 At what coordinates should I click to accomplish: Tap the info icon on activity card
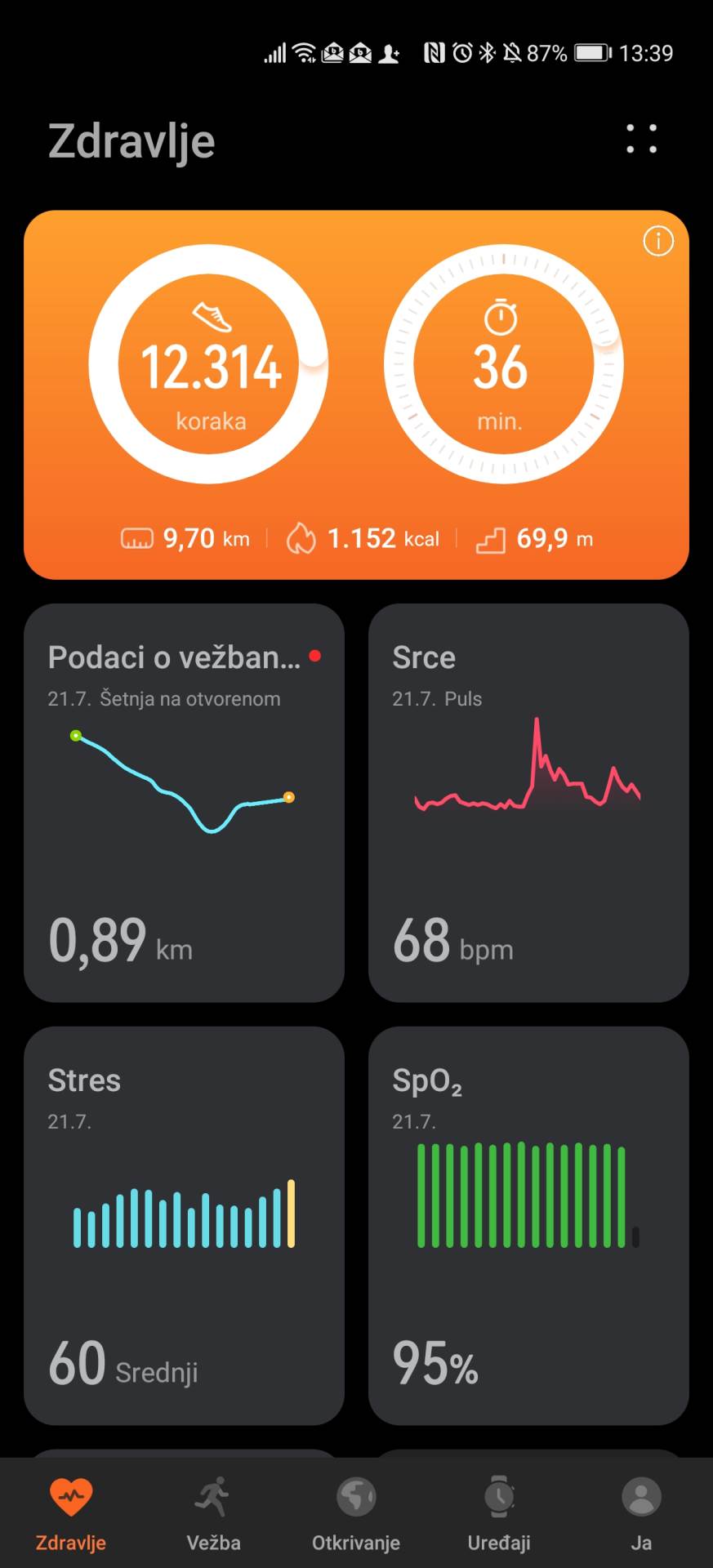pos(658,241)
